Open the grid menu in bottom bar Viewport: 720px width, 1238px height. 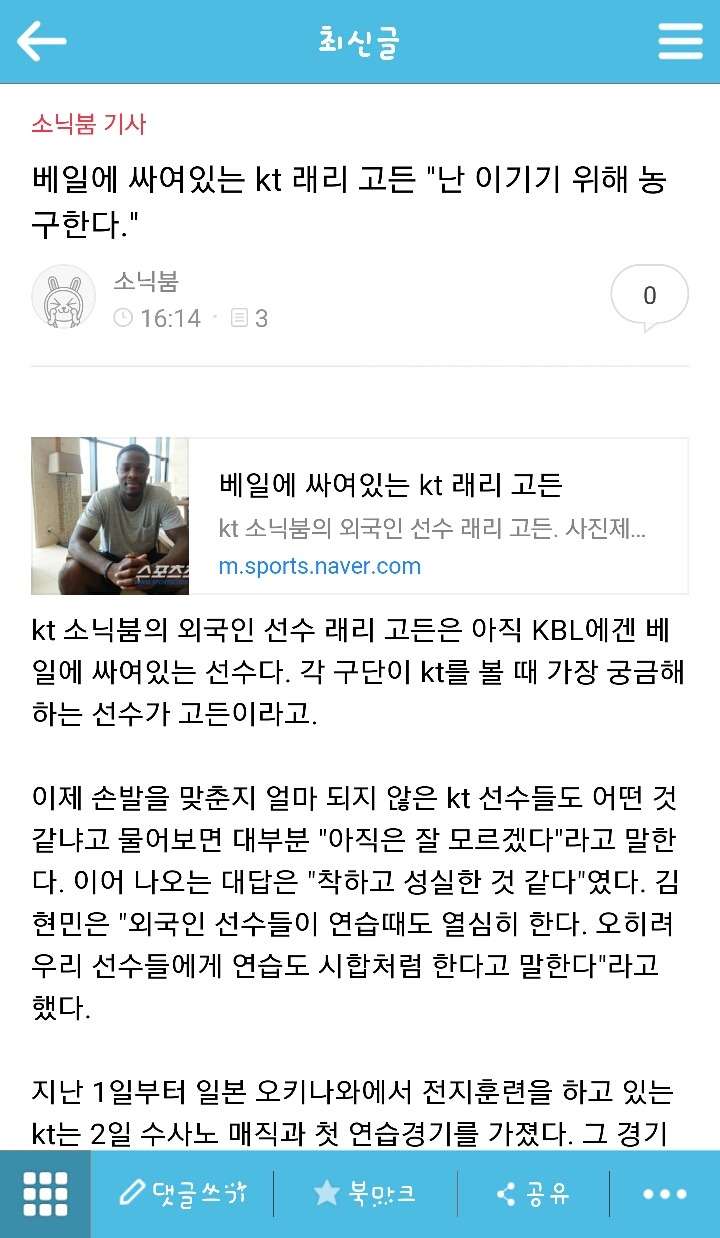[45, 1194]
